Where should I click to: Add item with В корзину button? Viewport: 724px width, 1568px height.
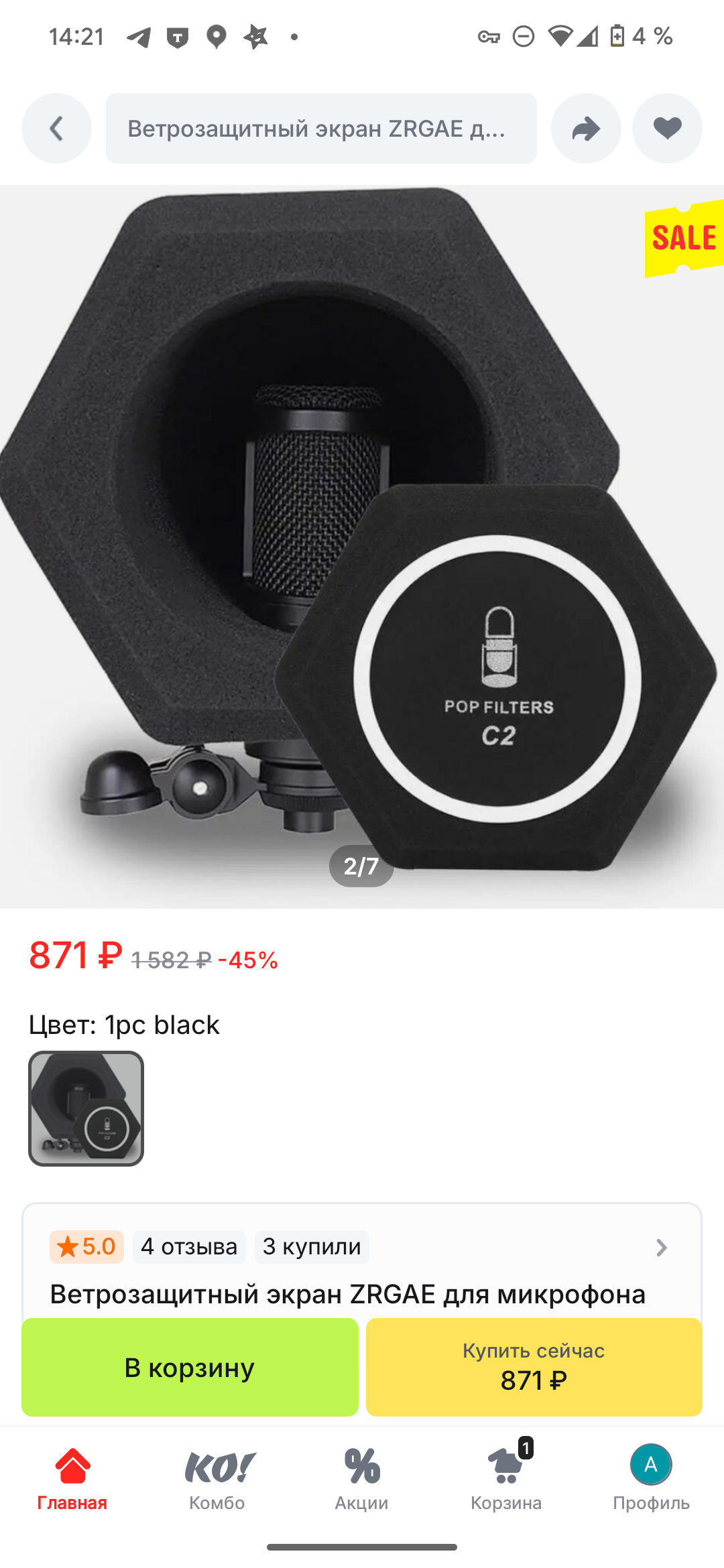point(190,1367)
